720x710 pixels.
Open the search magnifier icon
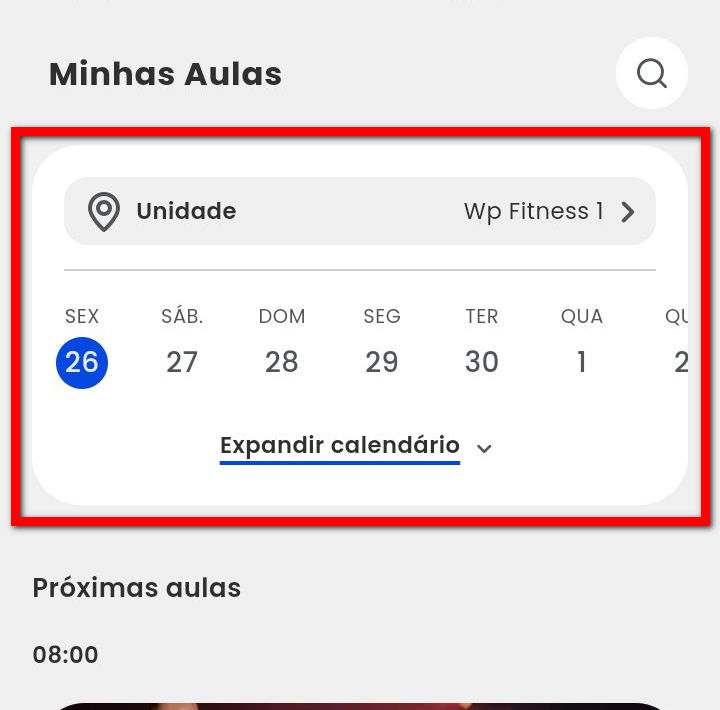click(652, 73)
